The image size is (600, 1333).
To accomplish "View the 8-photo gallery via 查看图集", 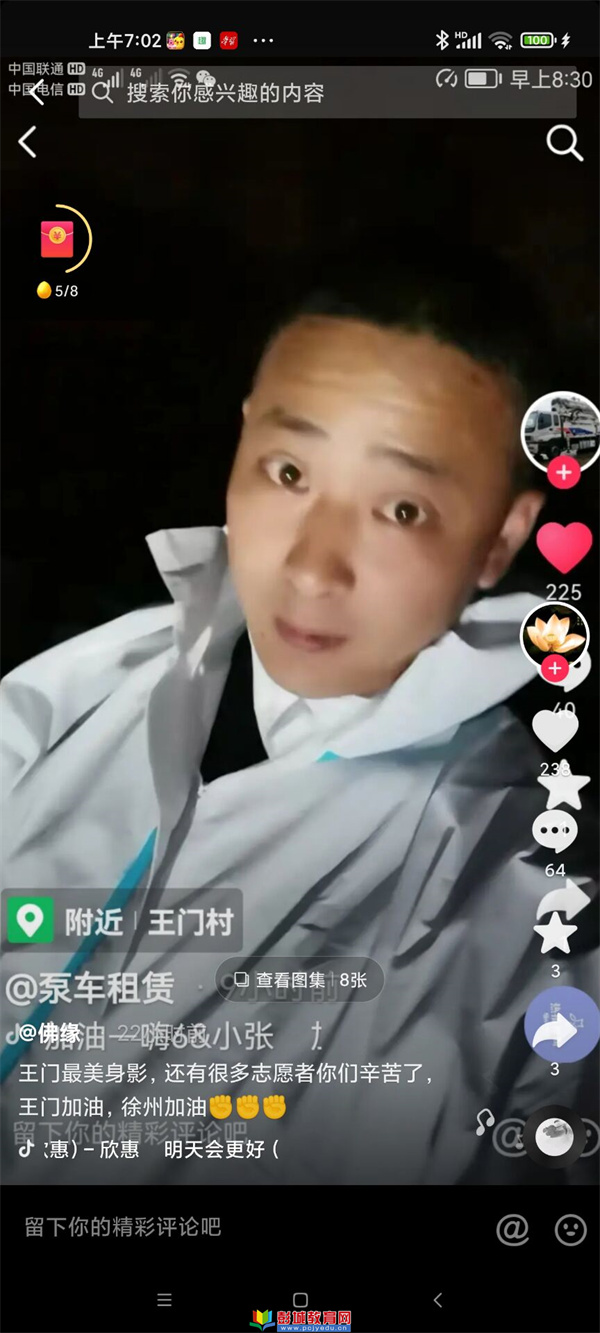I will (300, 980).
